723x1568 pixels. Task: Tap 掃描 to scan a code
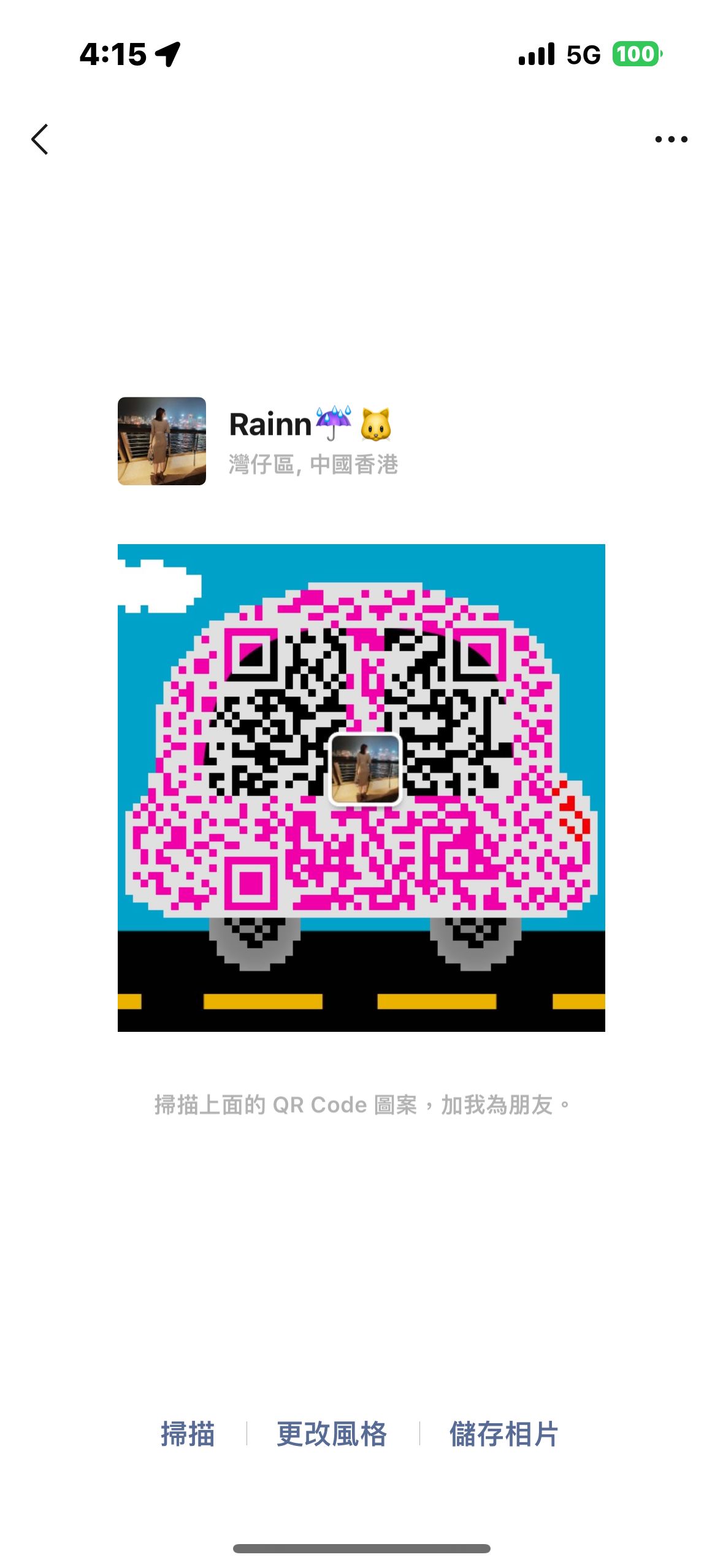point(188,1434)
